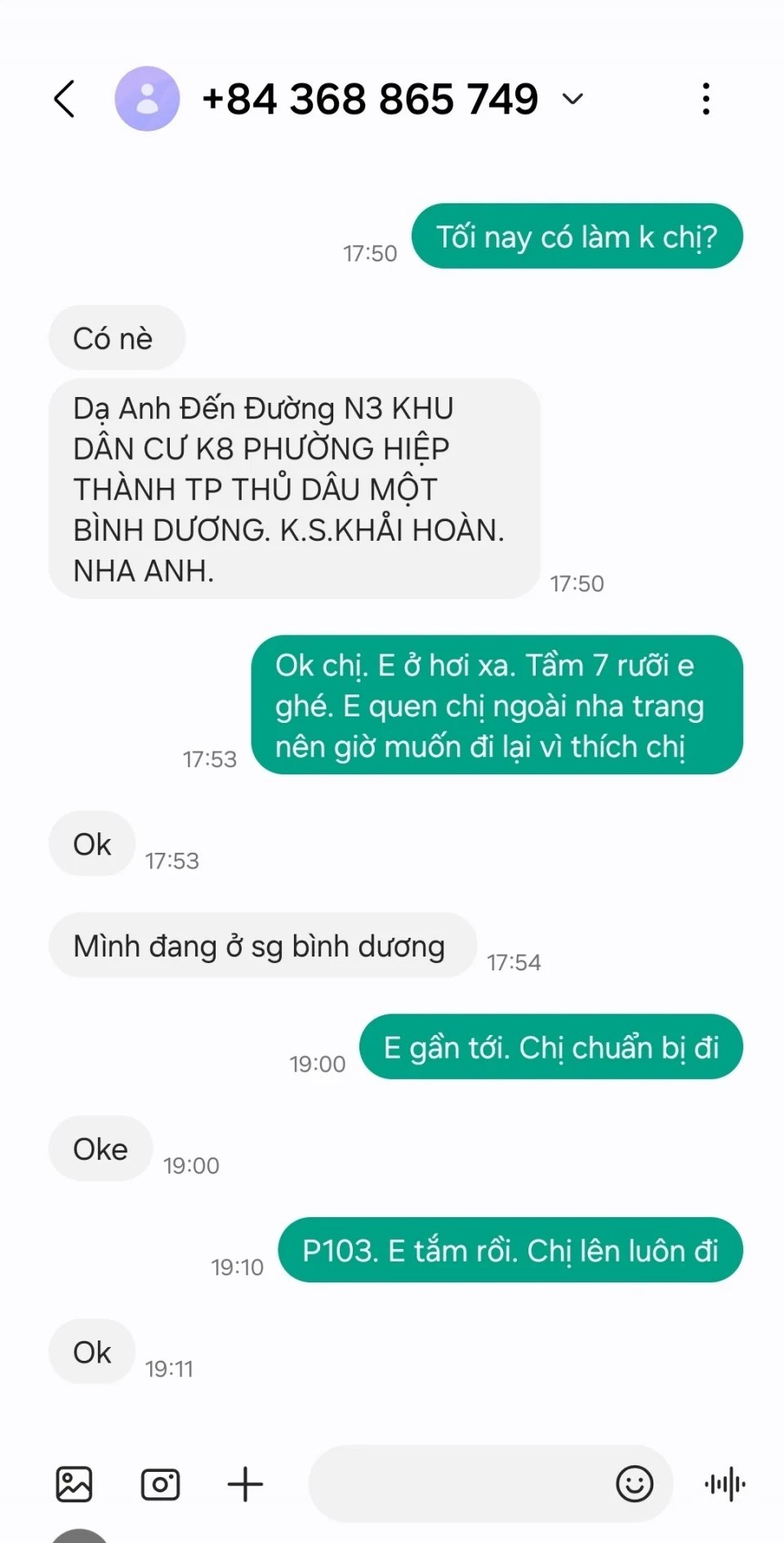Go back to the conversations list
Screen dimensions: 784x1543
pos(65,99)
